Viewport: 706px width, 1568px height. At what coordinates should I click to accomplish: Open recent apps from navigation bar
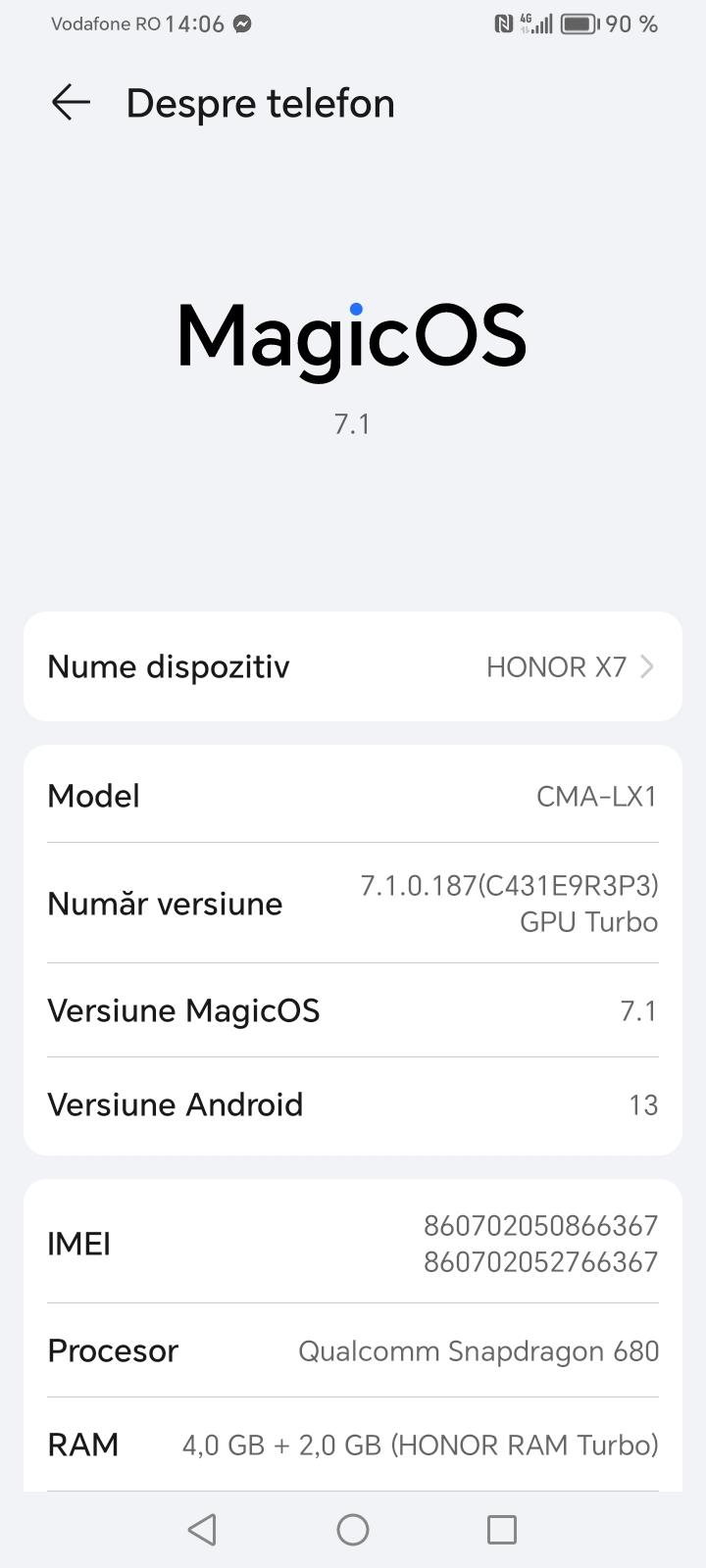[x=501, y=1529]
